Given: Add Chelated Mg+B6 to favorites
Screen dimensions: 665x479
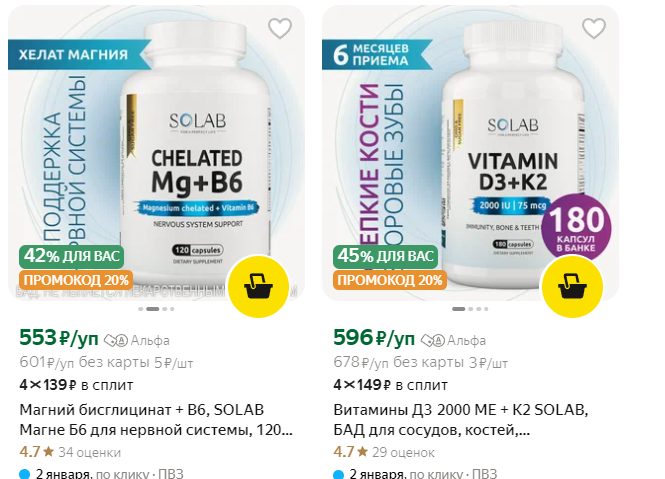Looking at the screenshot, I should pyautogui.click(x=280, y=29).
